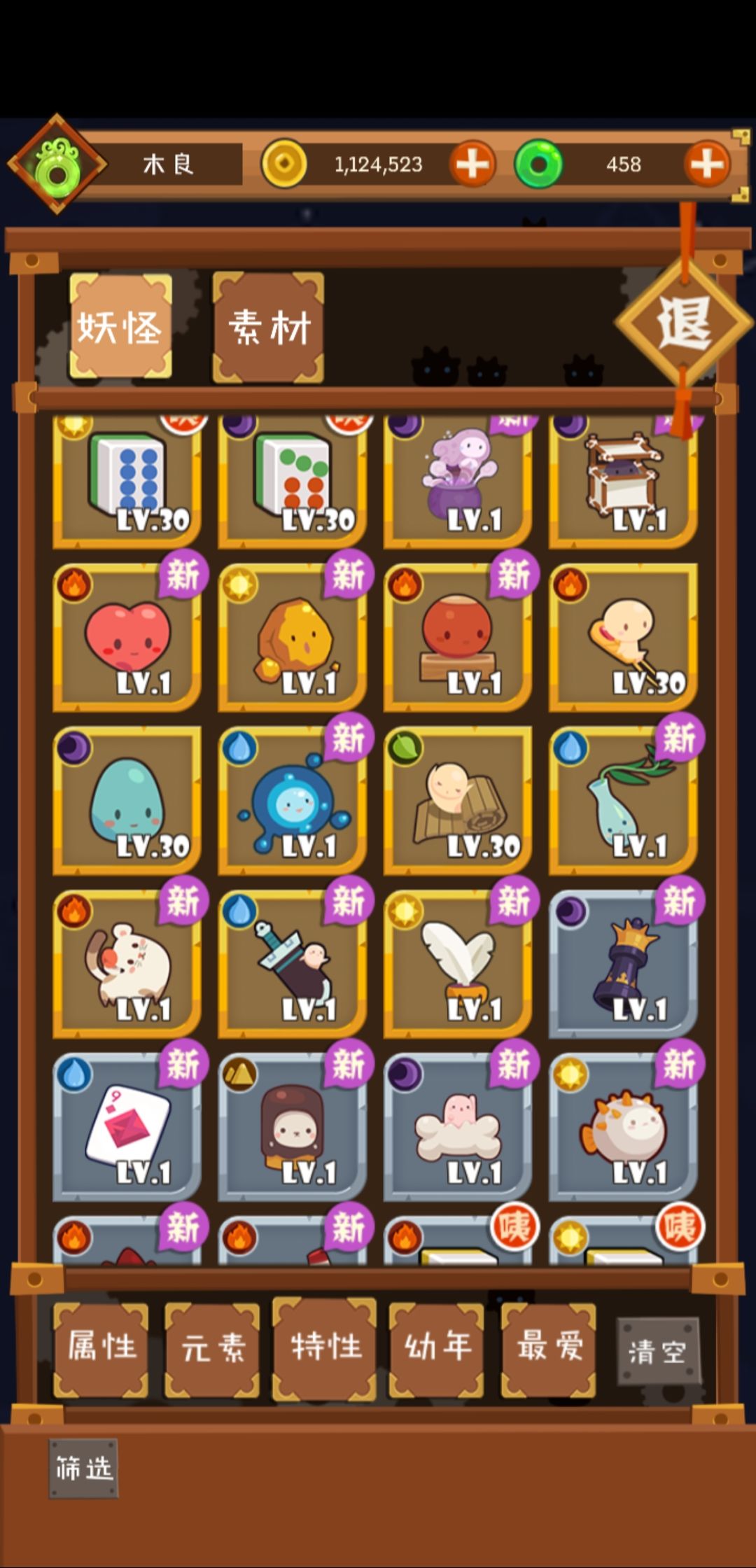Select the blue mahjong tile monster
The image size is (756, 1568).
pos(127,480)
